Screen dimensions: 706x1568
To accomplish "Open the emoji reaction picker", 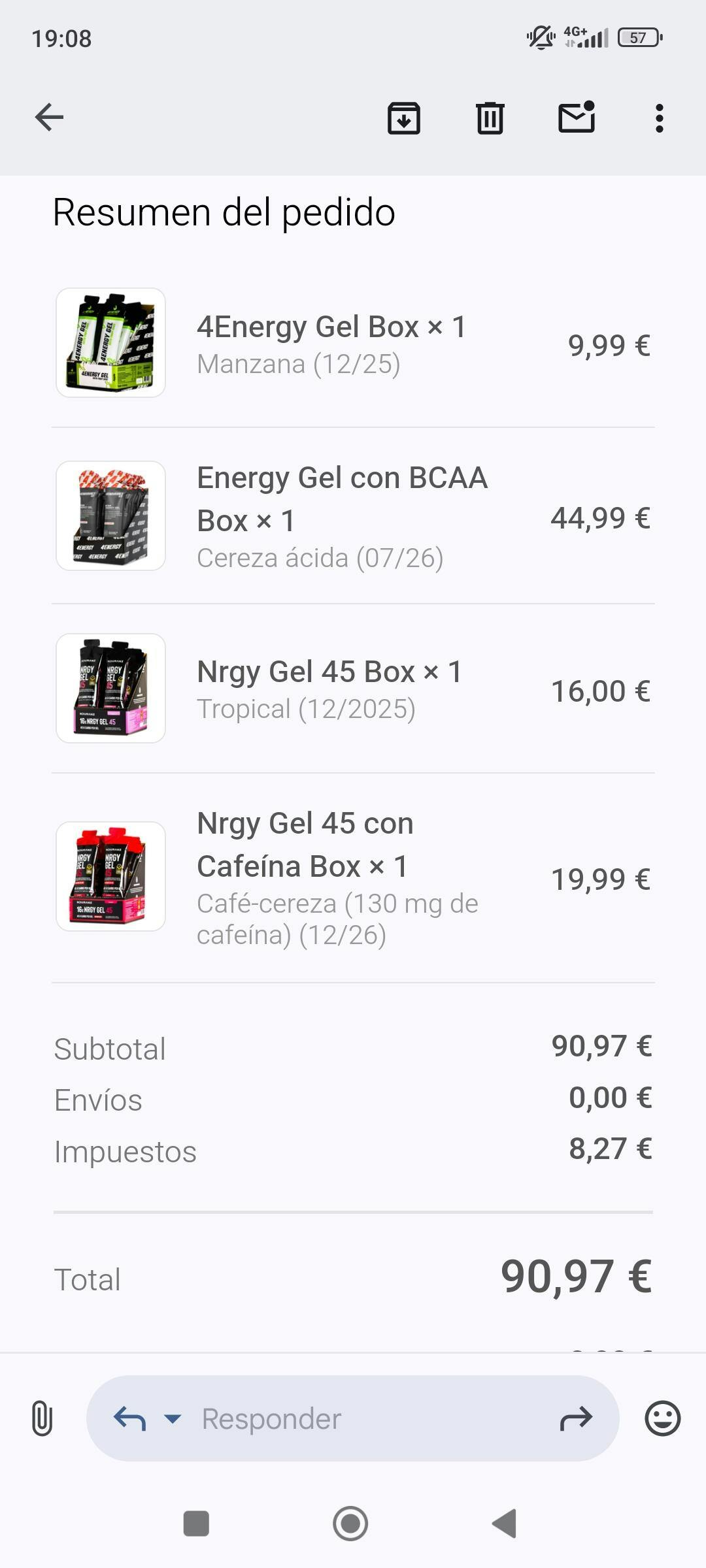I will coord(662,1418).
